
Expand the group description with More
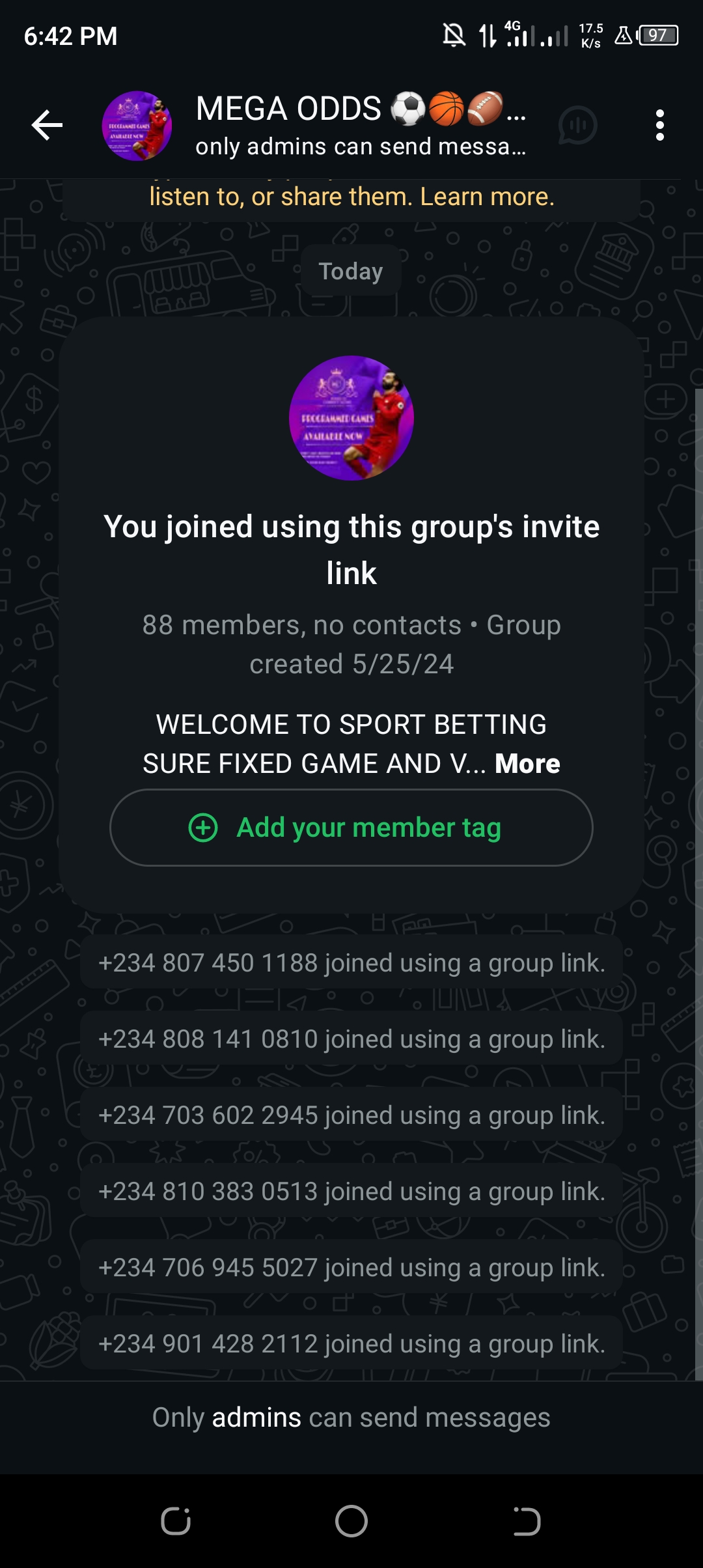click(x=527, y=764)
